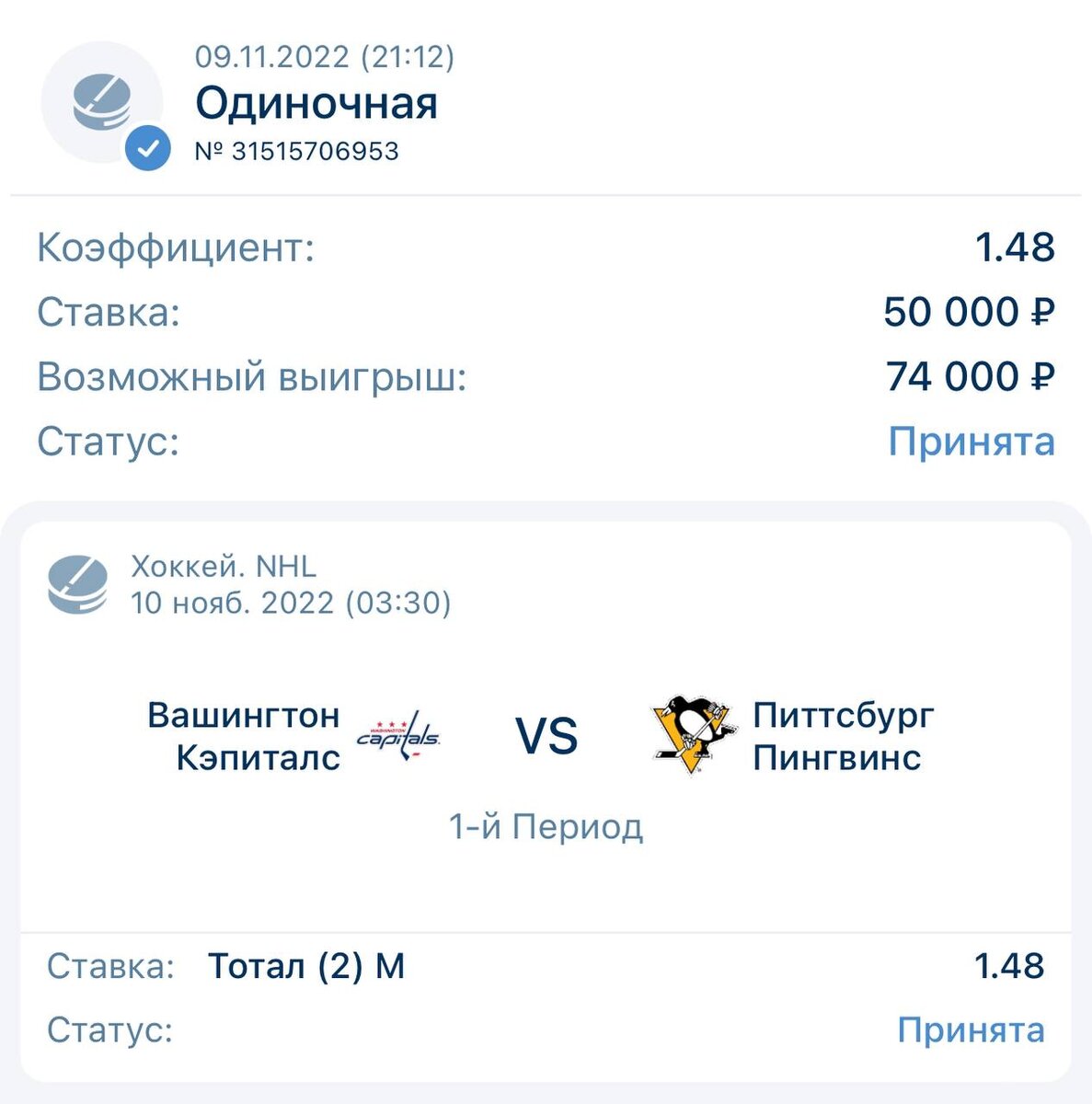
Task: Open the Washington Capitals vs Pittsburgh Penguins match card
Action: (546, 736)
